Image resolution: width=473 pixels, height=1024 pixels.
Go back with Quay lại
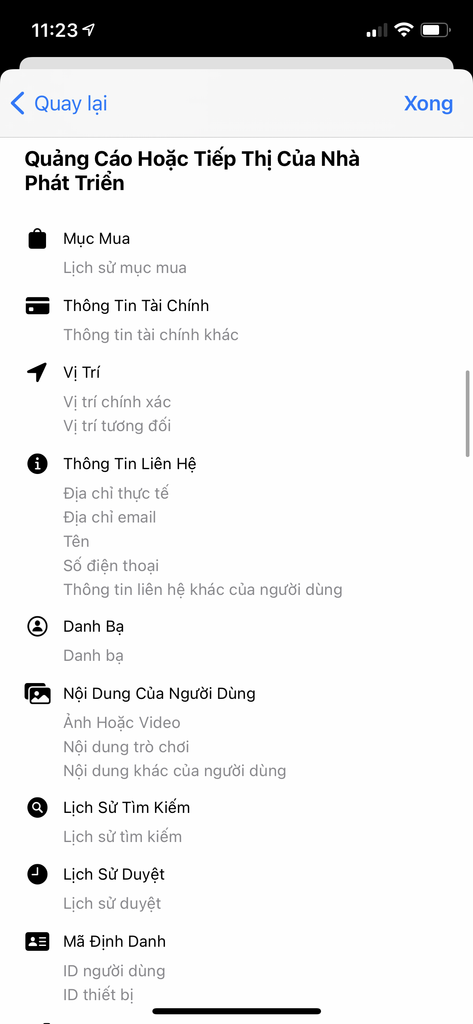(x=59, y=104)
